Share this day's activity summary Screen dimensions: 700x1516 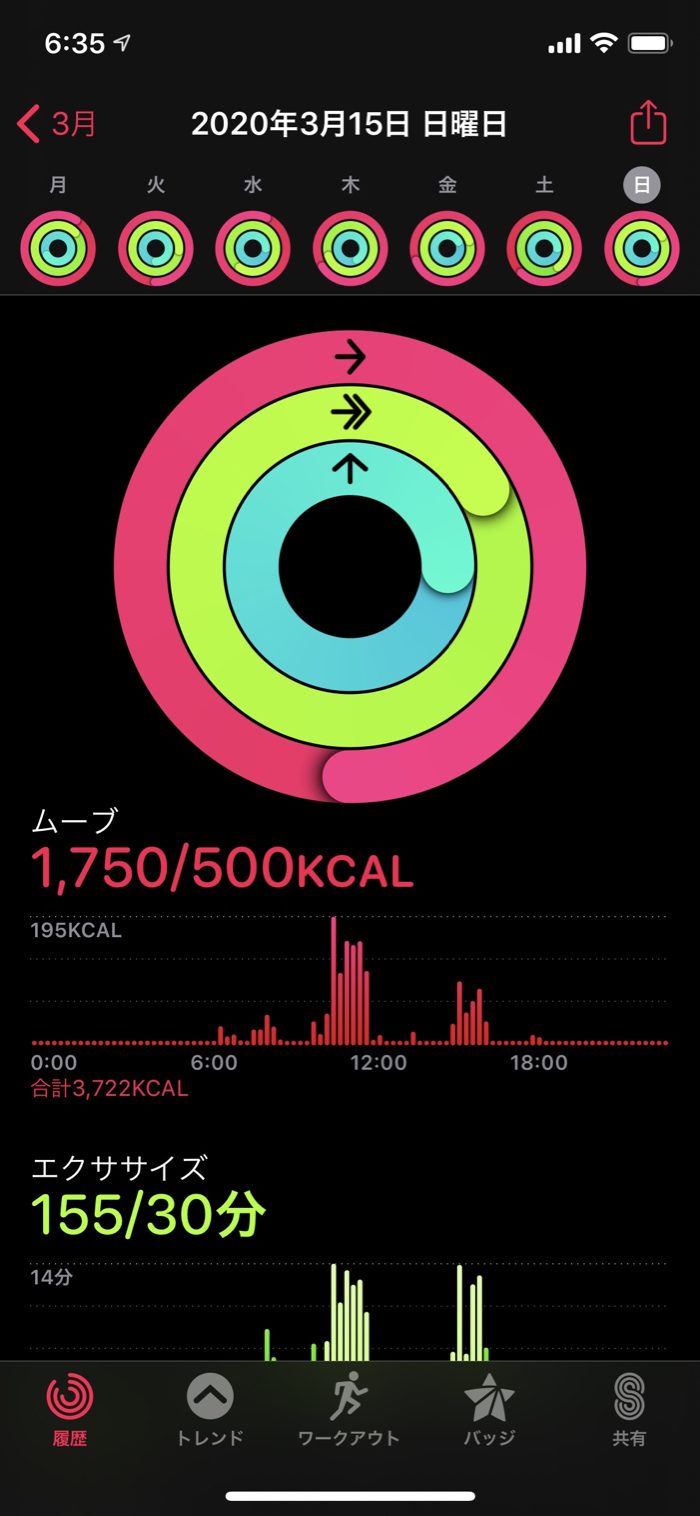point(647,124)
